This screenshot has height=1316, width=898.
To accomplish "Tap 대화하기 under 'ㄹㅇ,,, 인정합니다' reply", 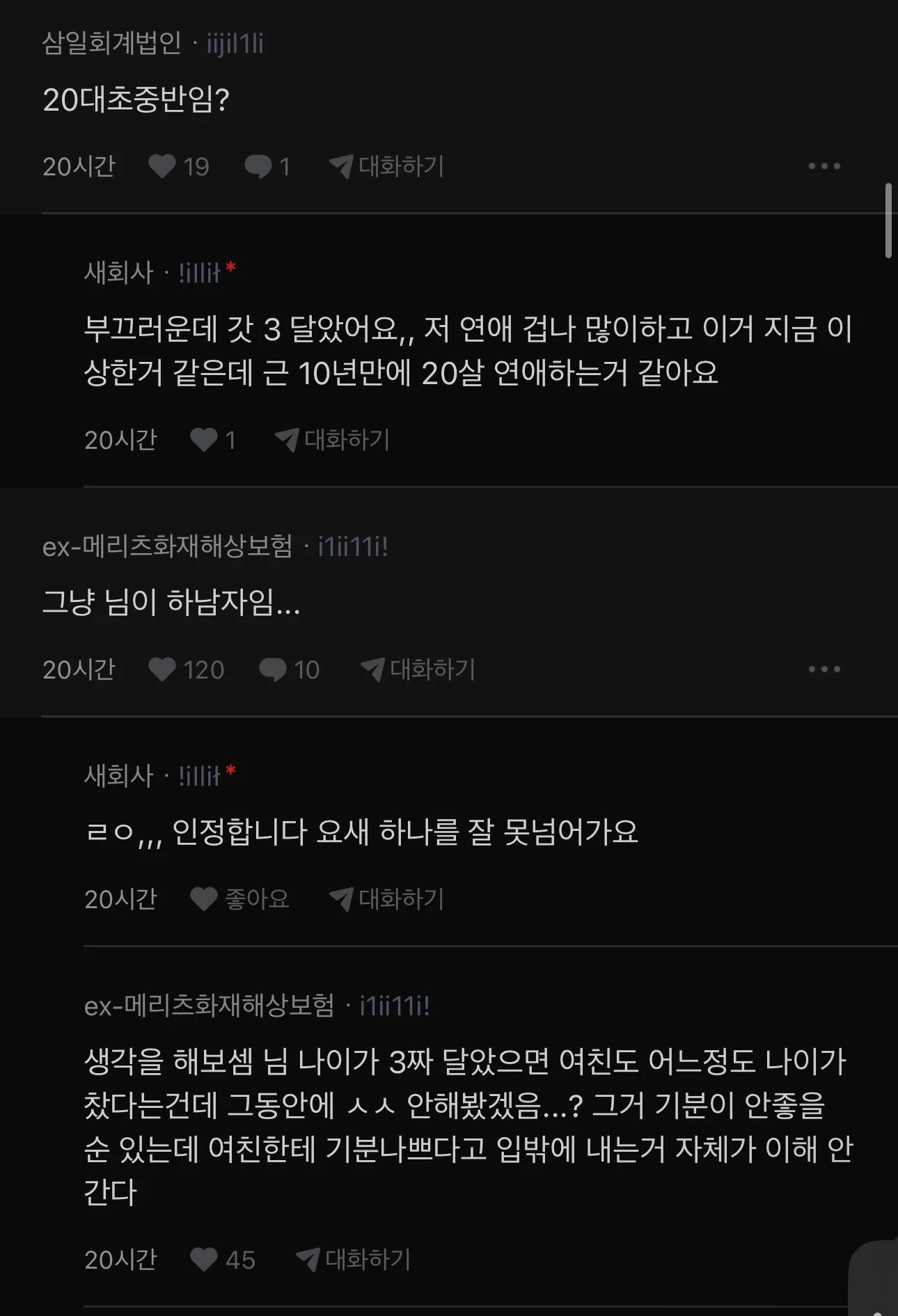I will (x=387, y=899).
